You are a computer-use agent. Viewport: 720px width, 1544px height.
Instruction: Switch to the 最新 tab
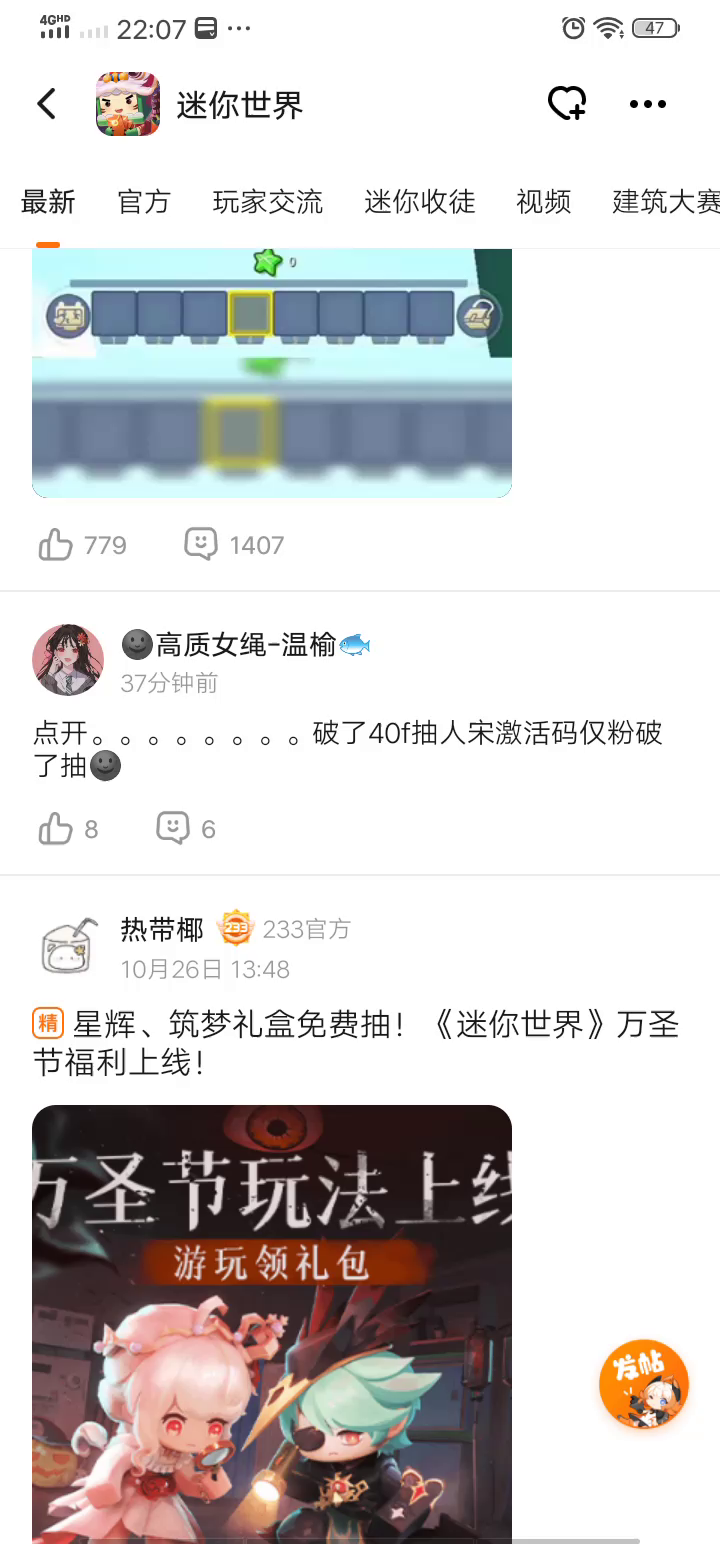[x=48, y=202]
